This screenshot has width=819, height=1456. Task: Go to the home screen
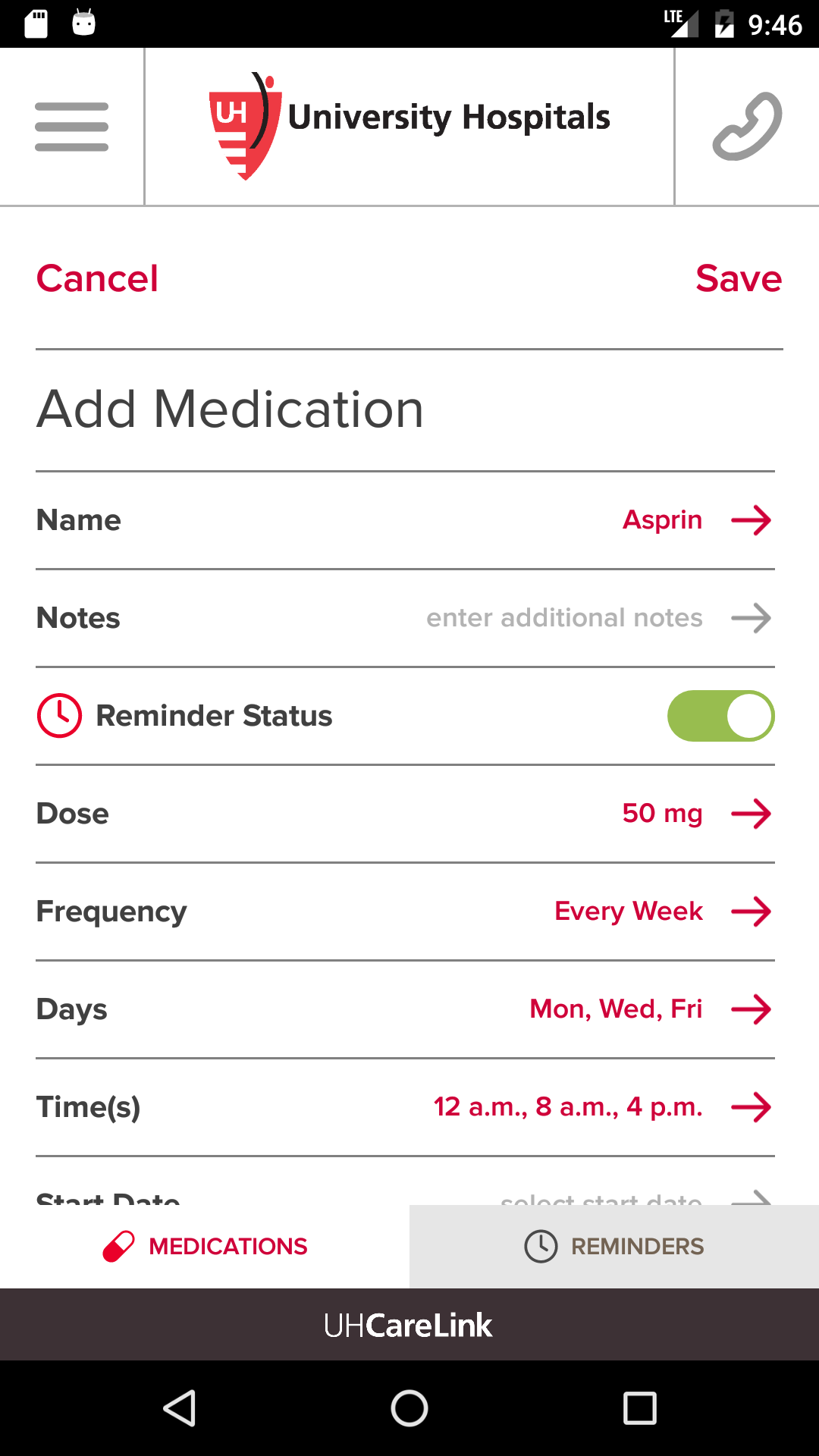pyautogui.click(x=409, y=1408)
